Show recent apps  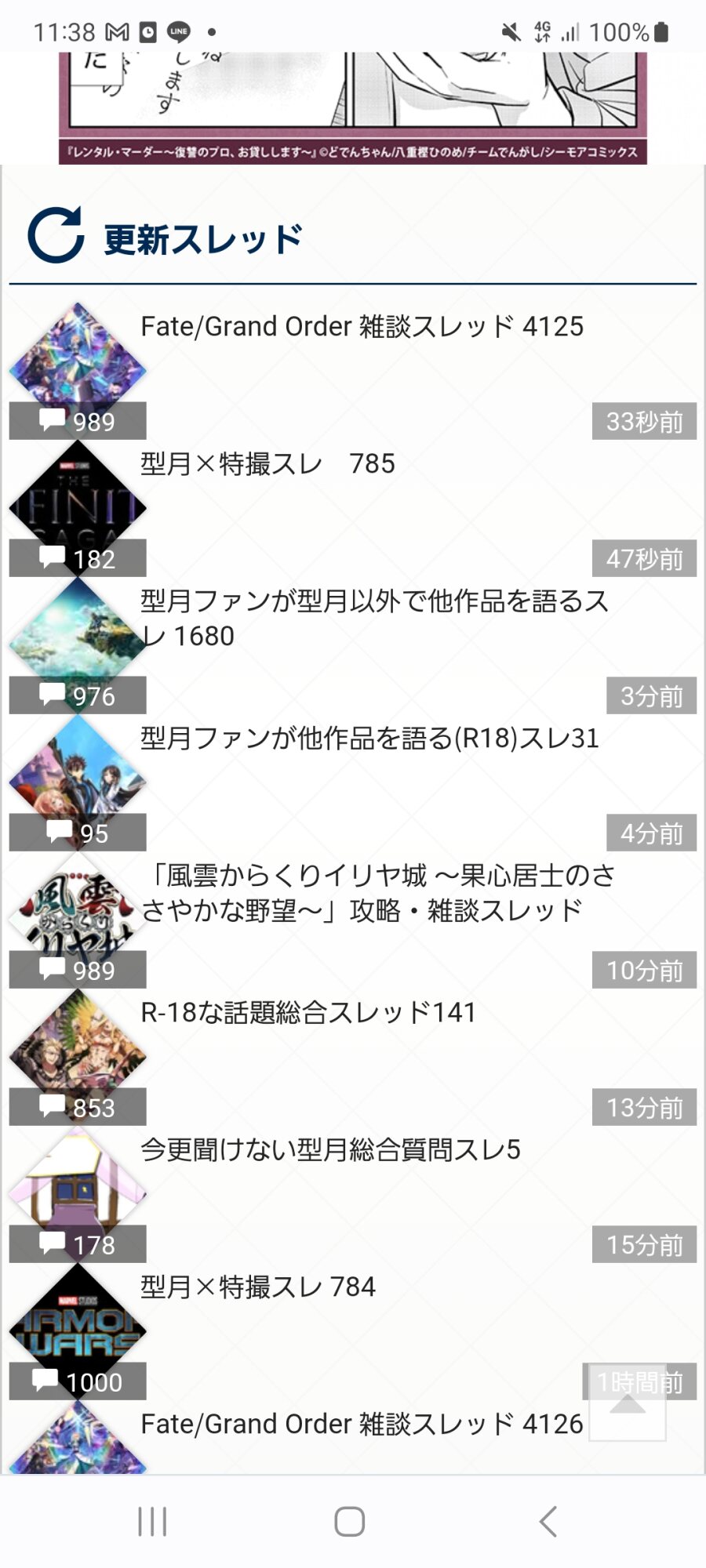tap(152, 1522)
